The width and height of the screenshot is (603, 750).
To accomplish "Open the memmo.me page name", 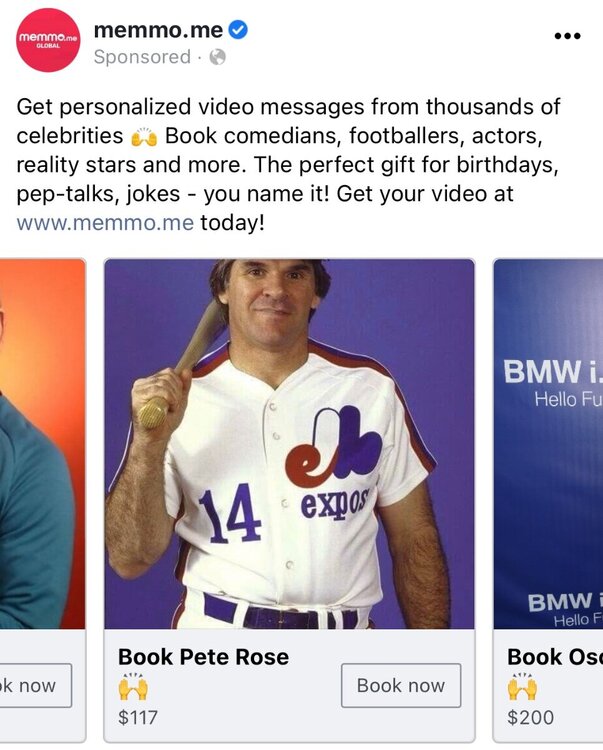I will tap(157, 30).
